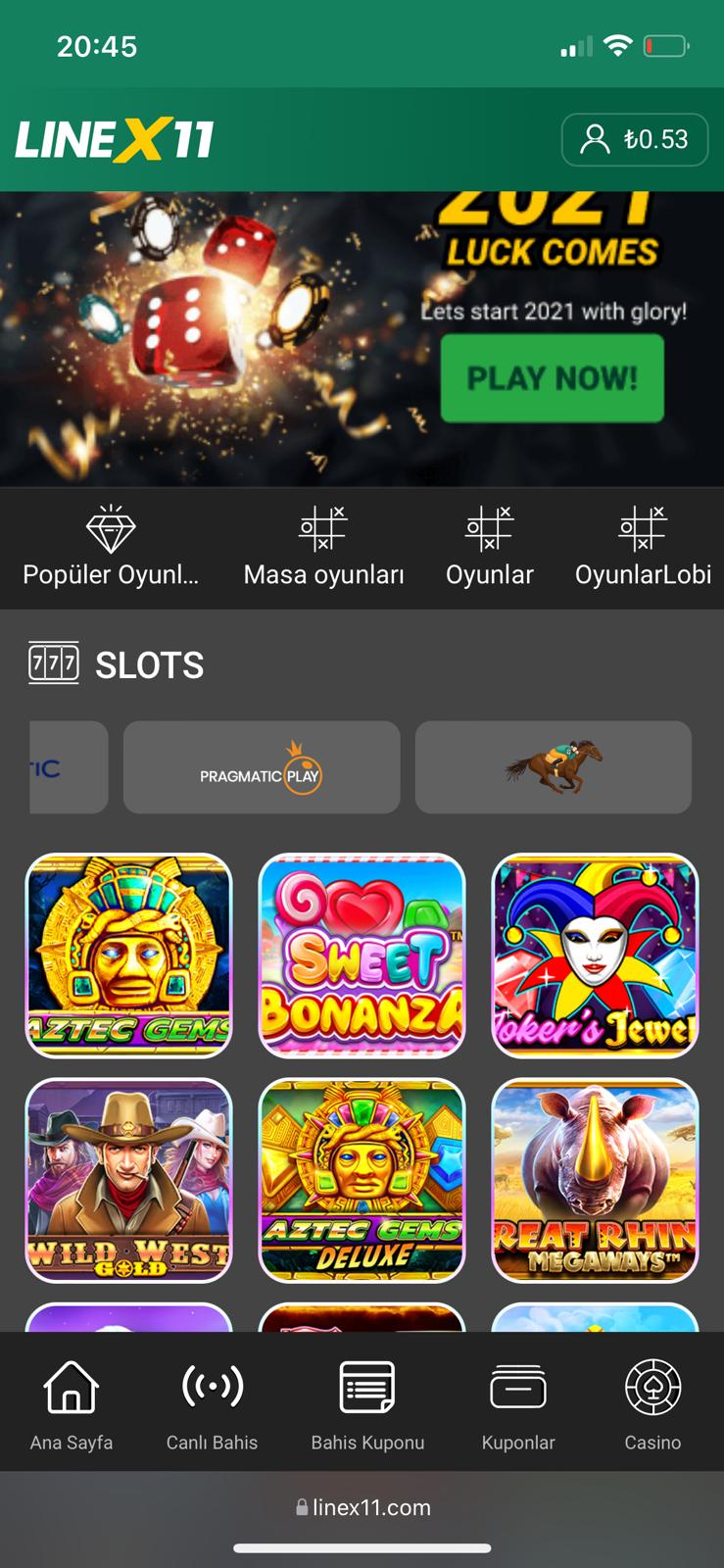724x1568 pixels.
Task: Play Joker's Jewels slot
Action: (x=595, y=955)
